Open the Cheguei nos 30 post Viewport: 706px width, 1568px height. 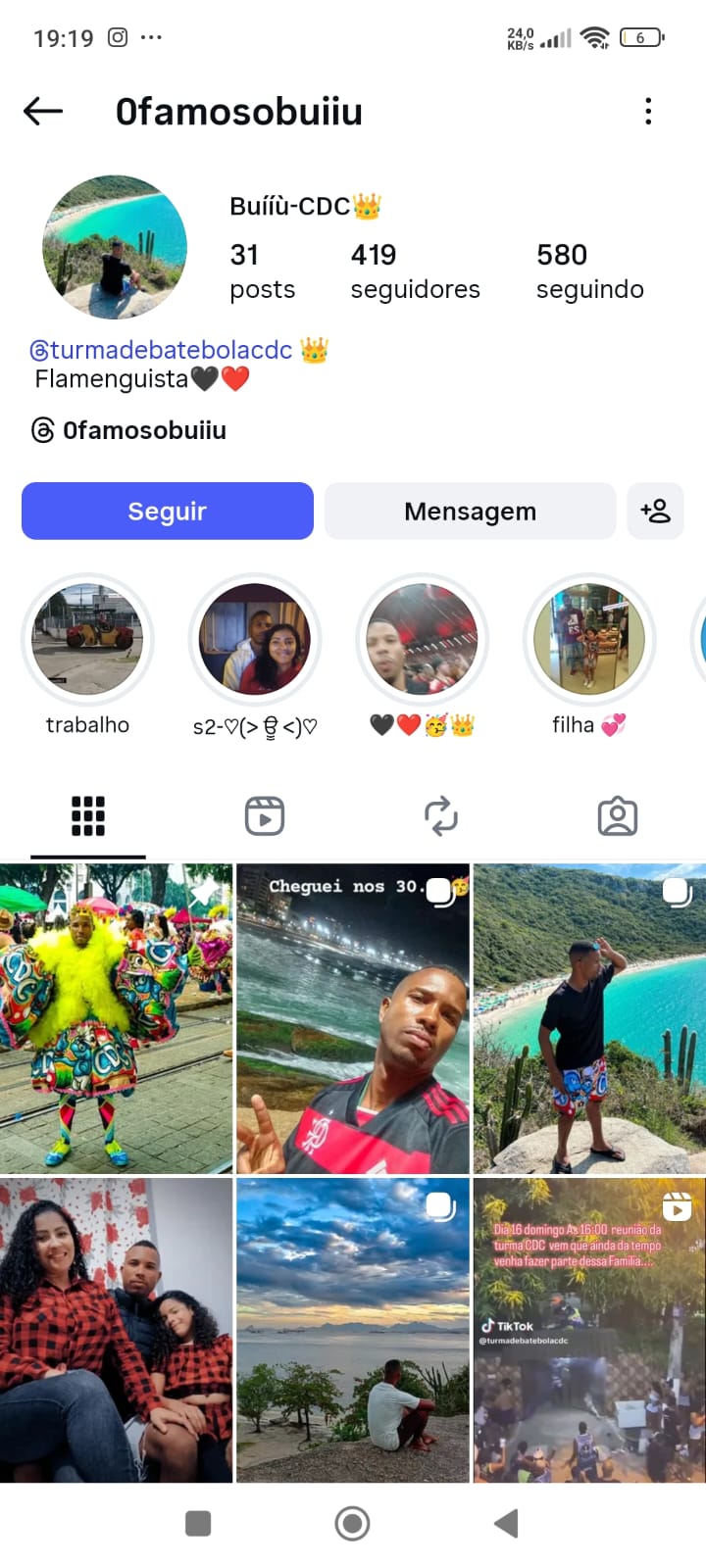(x=353, y=1019)
